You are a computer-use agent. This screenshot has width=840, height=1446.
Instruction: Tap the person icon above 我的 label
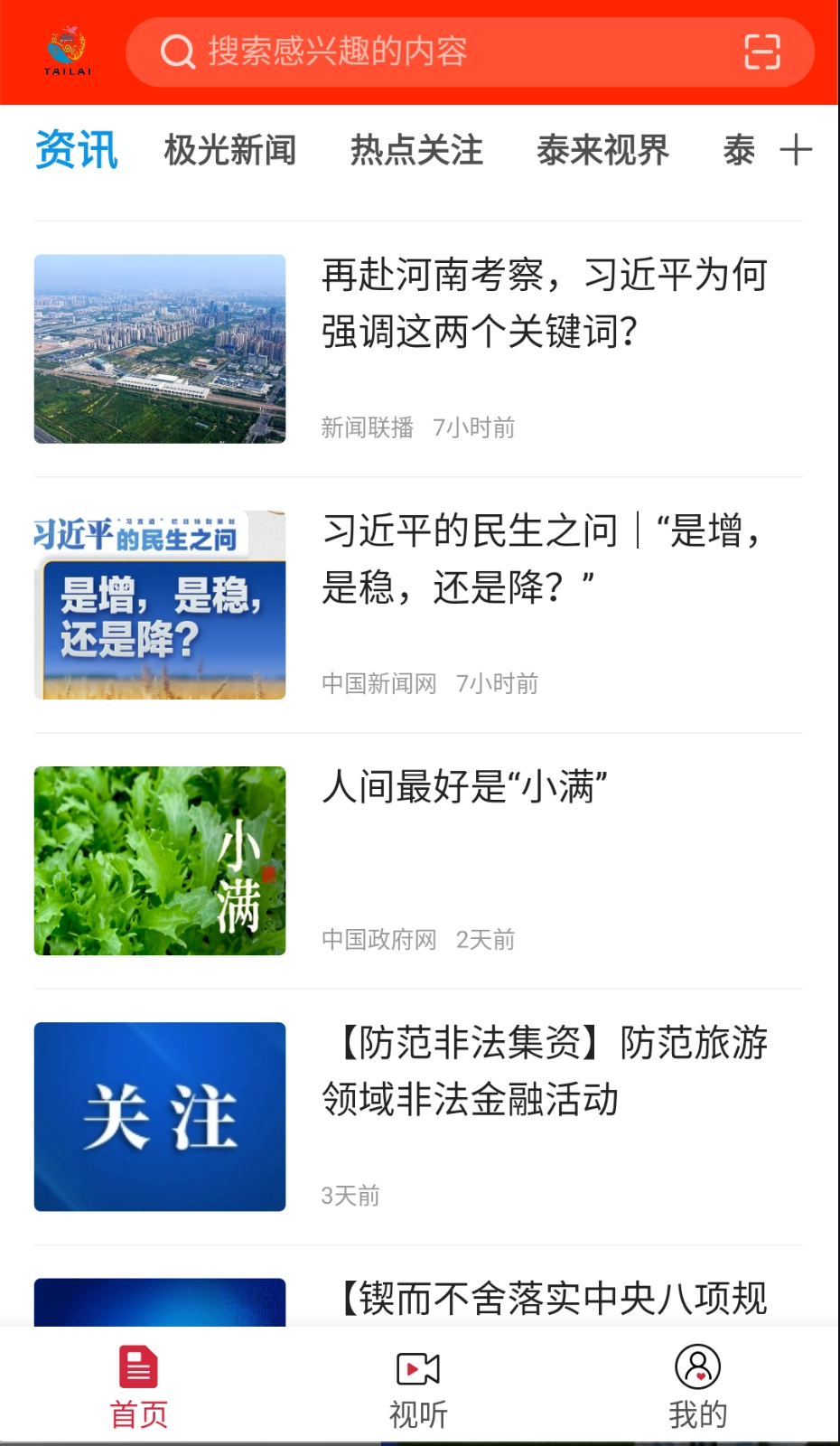[x=696, y=1367]
